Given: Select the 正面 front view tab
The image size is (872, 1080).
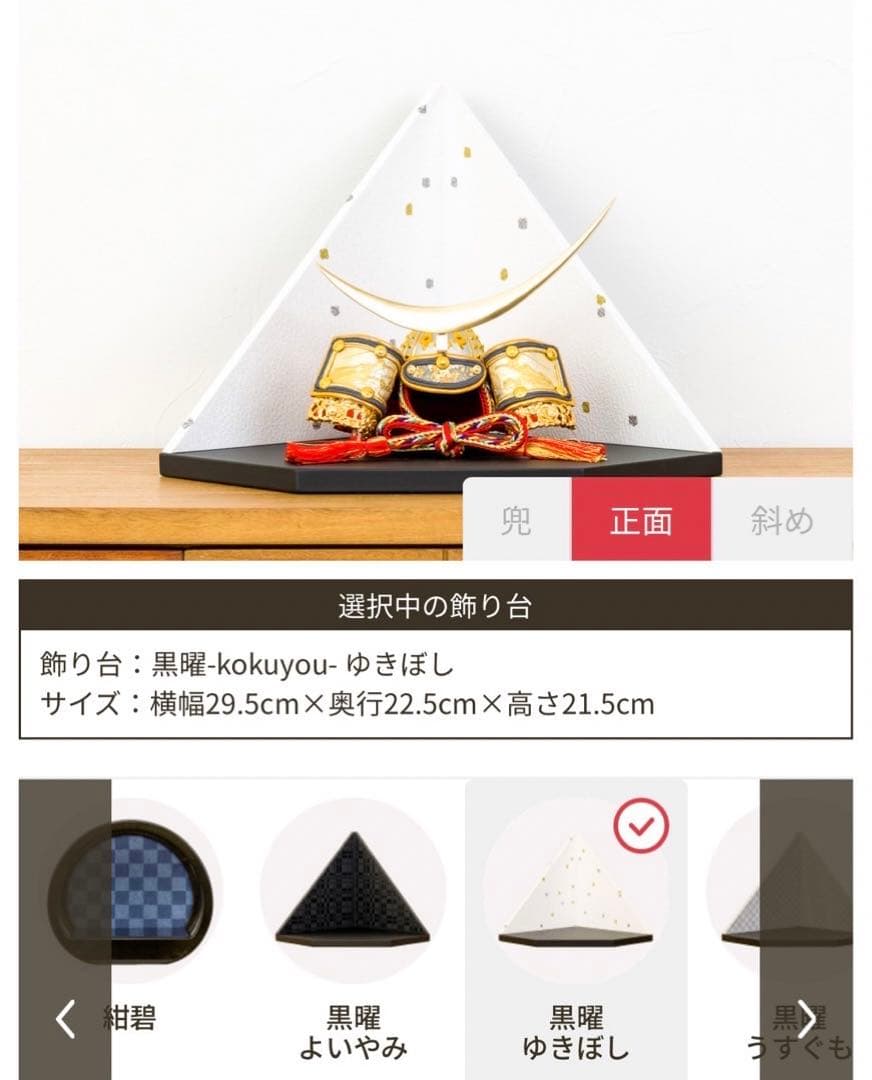Looking at the screenshot, I should point(641,520).
